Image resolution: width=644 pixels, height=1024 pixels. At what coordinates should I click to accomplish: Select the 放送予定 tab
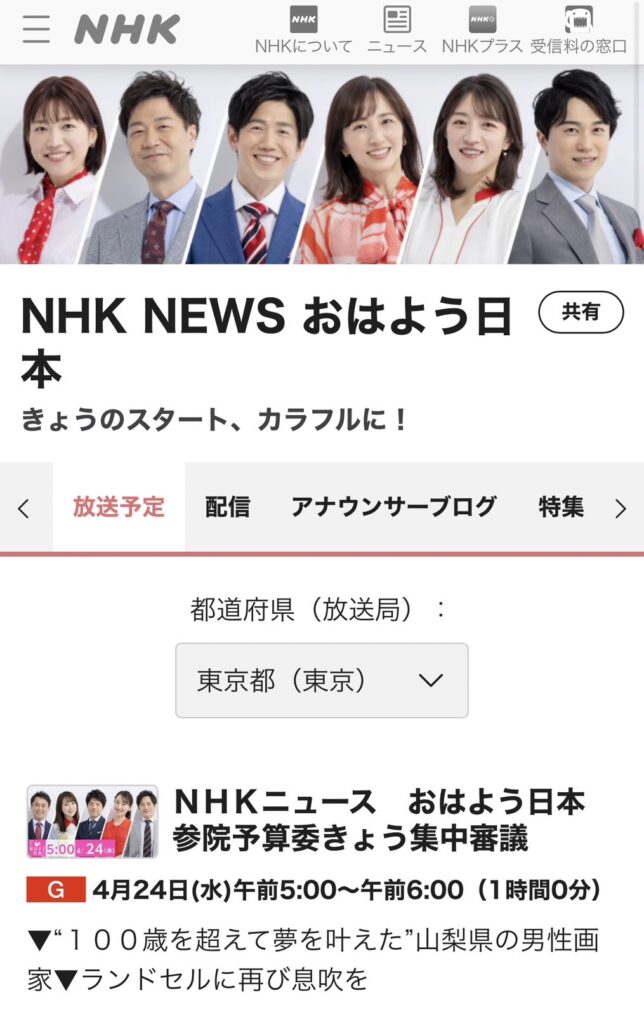pyautogui.click(x=118, y=507)
